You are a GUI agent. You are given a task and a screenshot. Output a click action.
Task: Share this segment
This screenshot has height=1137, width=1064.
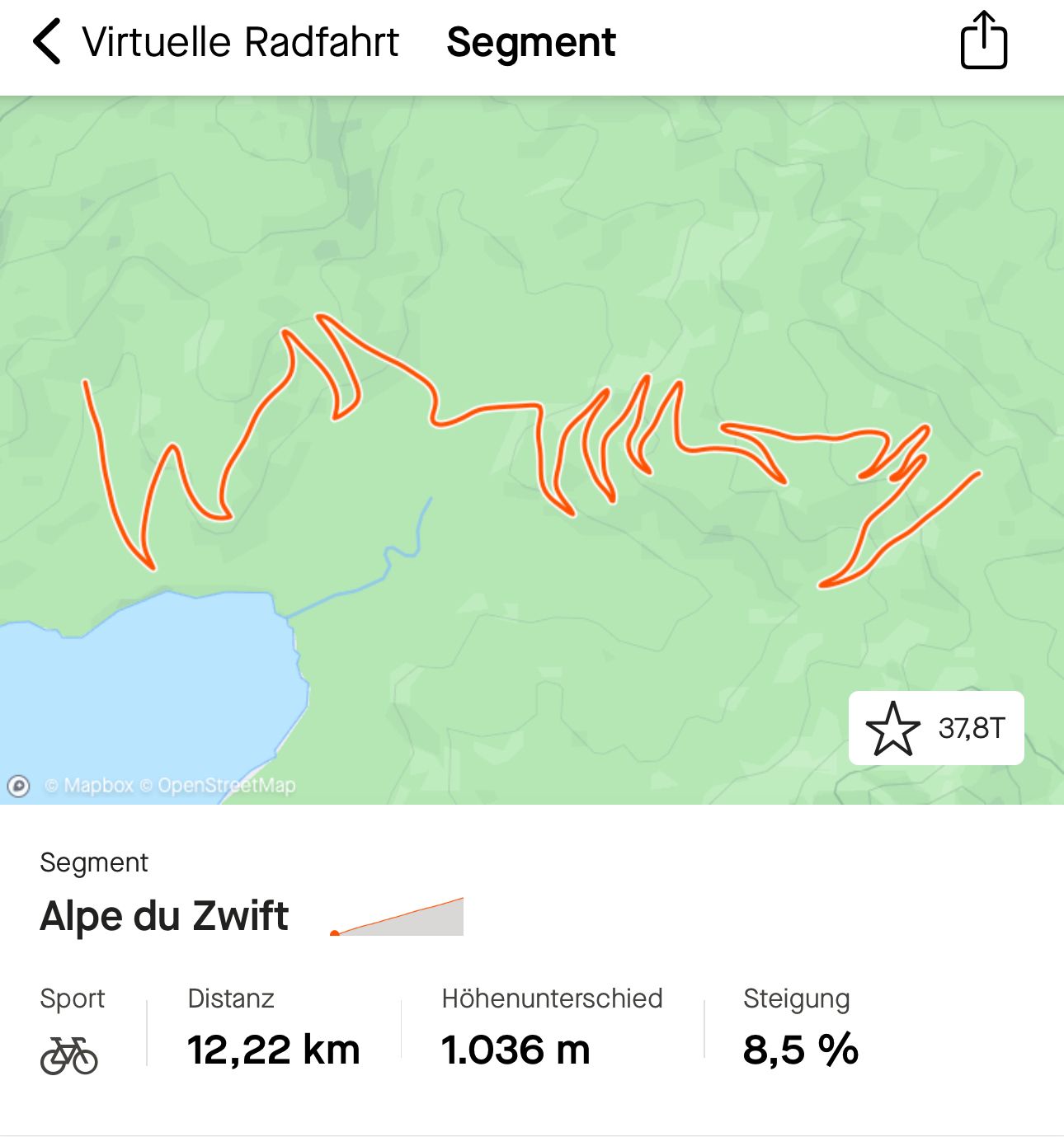pyautogui.click(x=983, y=41)
